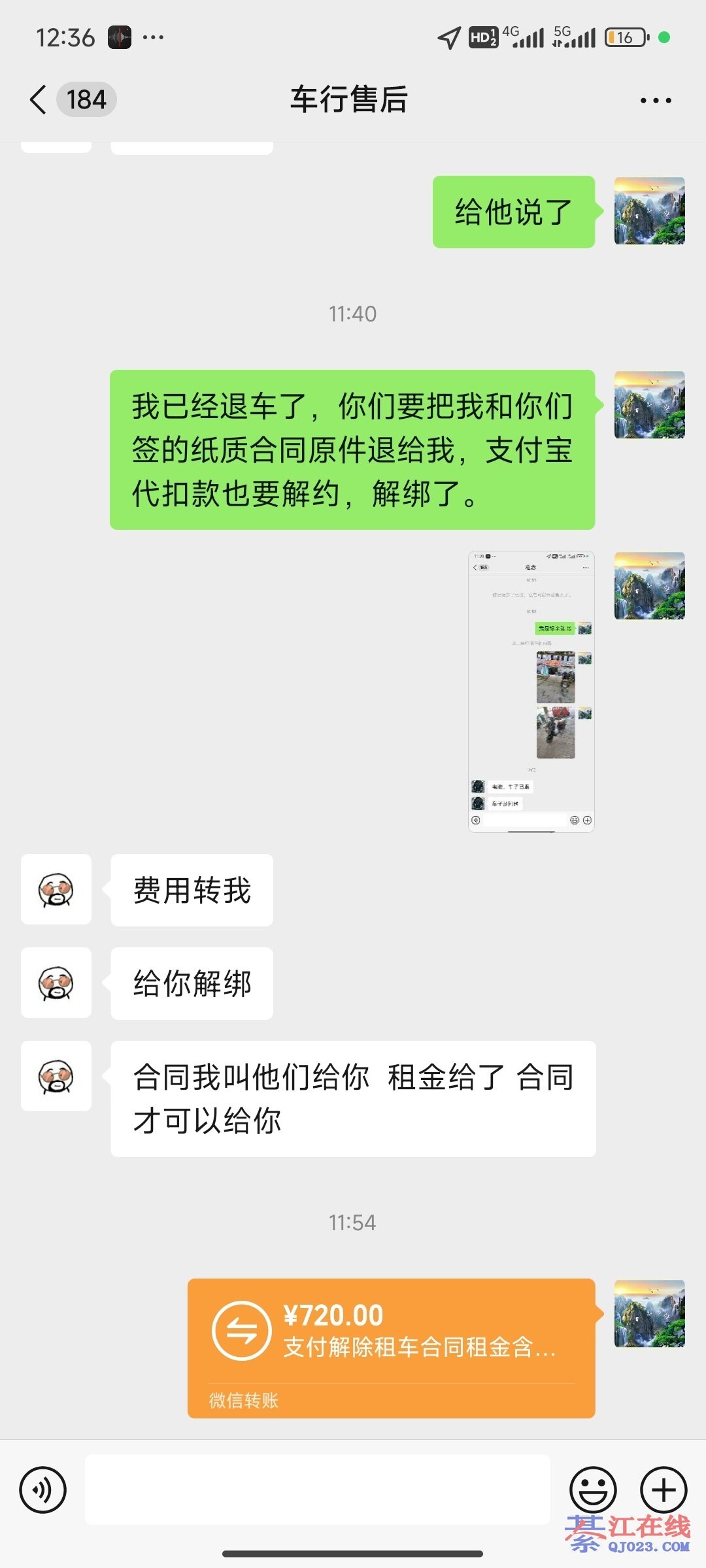Viewport: 706px width, 1568px height.
Task: Go back to the chat list
Action: 39,100
